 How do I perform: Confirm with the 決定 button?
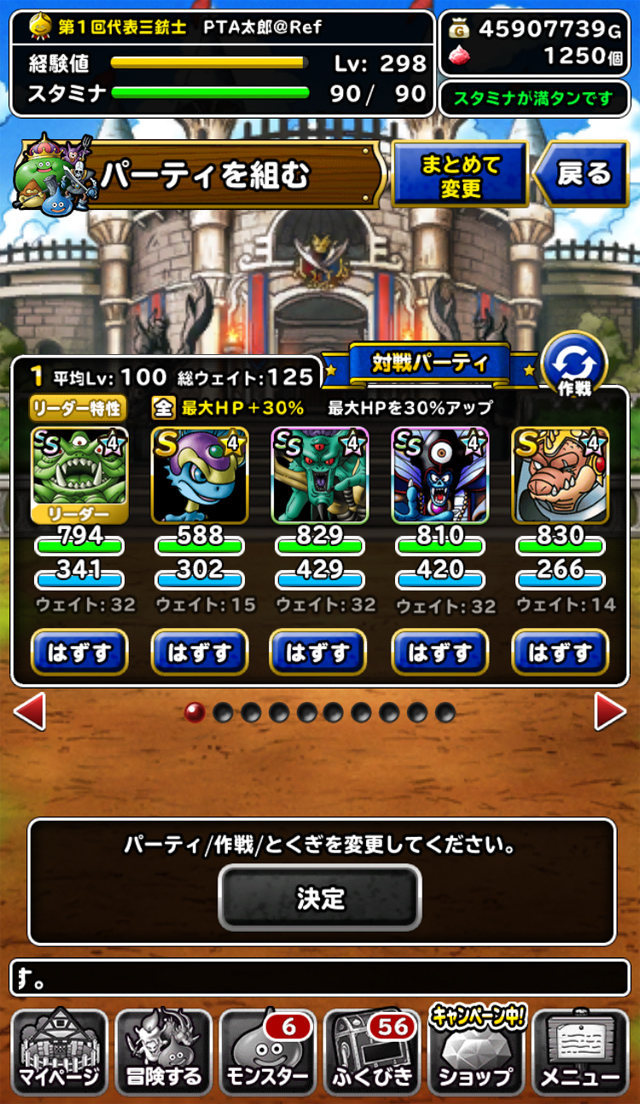pyautogui.click(x=320, y=898)
